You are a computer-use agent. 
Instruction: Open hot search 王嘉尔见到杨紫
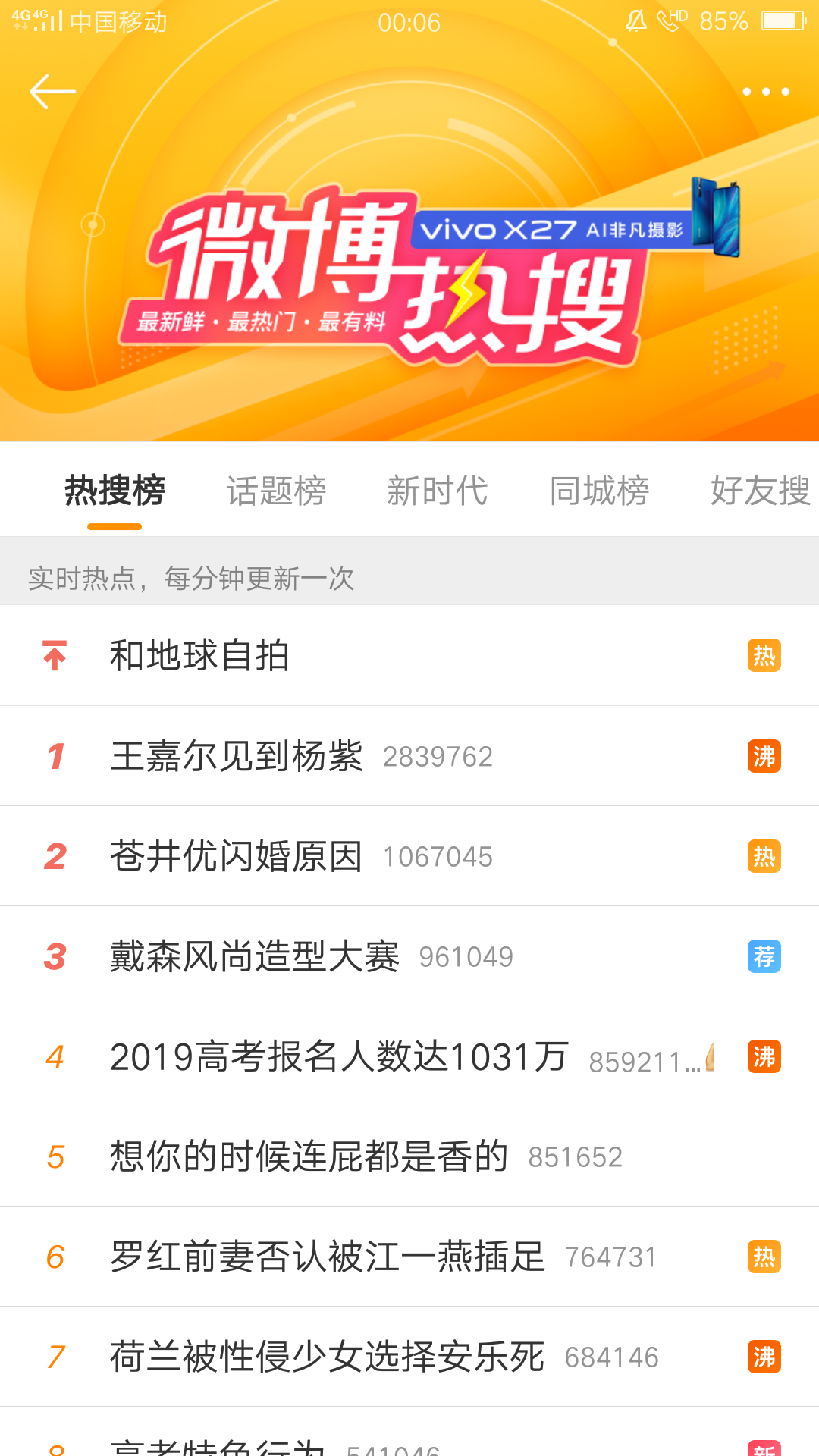(x=237, y=756)
